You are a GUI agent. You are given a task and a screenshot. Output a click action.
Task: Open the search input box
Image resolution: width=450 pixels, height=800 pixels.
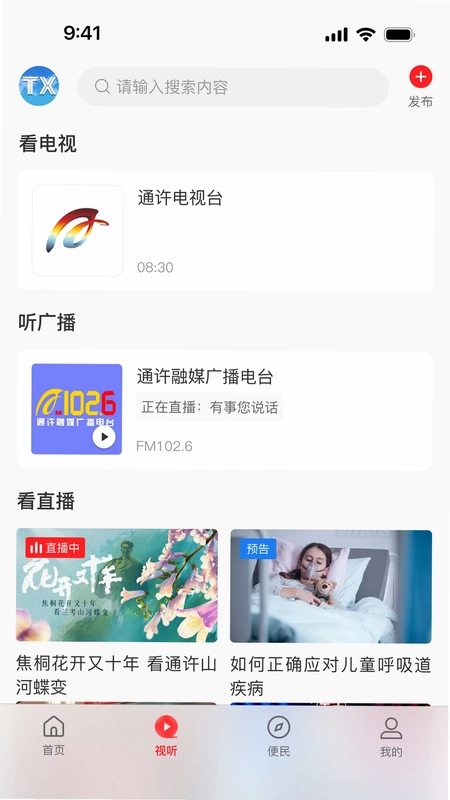tap(233, 87)
